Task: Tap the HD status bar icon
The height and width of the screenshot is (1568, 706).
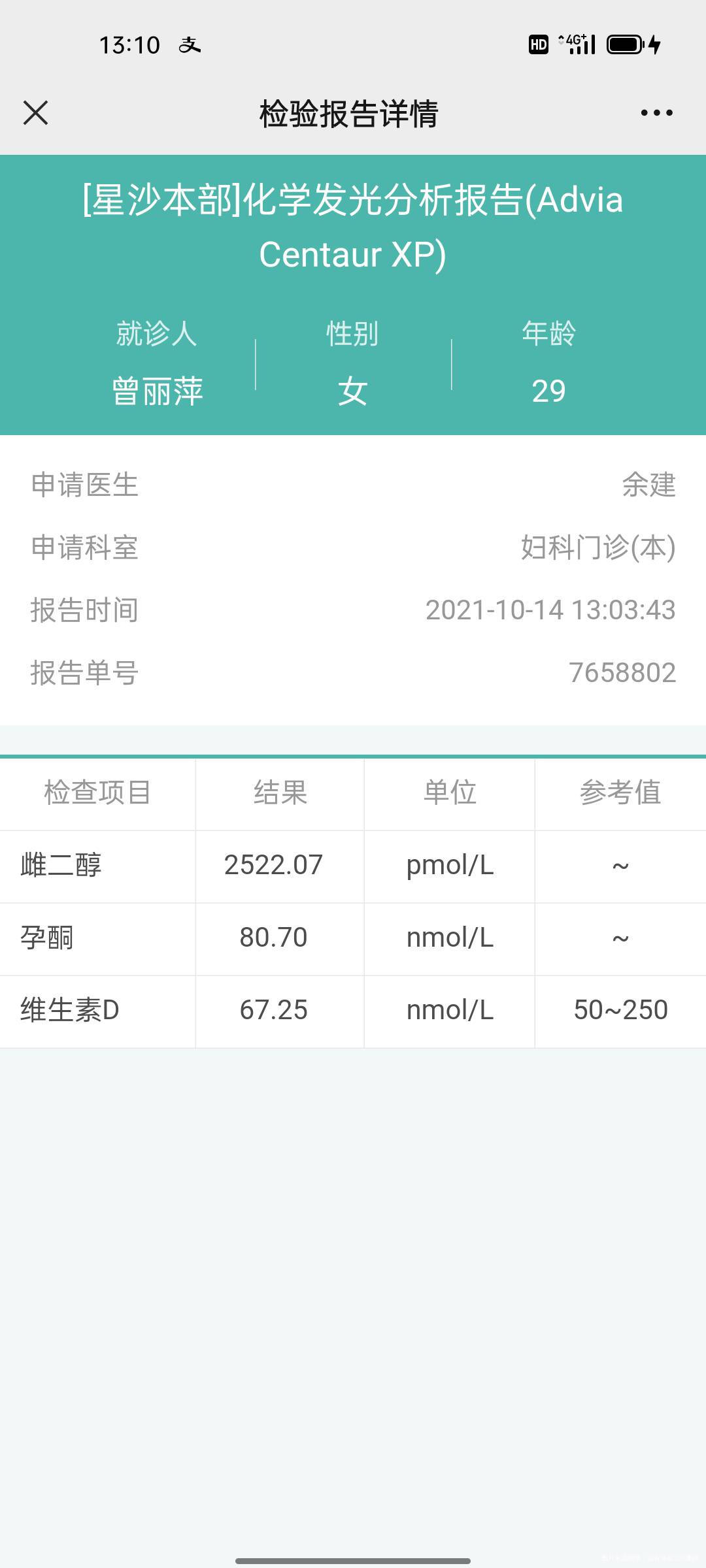Action: tap(537, 44)
